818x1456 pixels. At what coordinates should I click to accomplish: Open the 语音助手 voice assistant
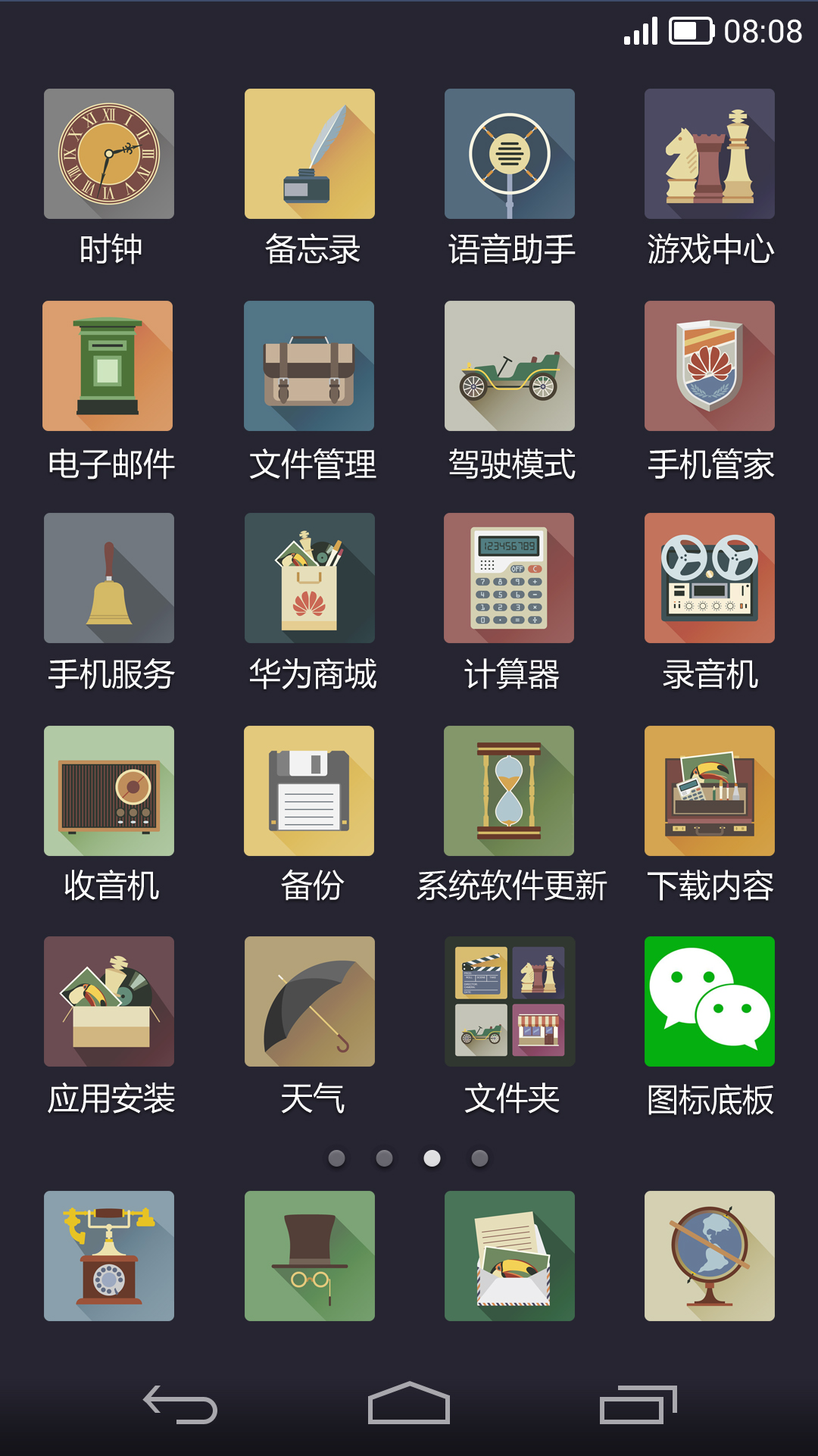(509, 153)
